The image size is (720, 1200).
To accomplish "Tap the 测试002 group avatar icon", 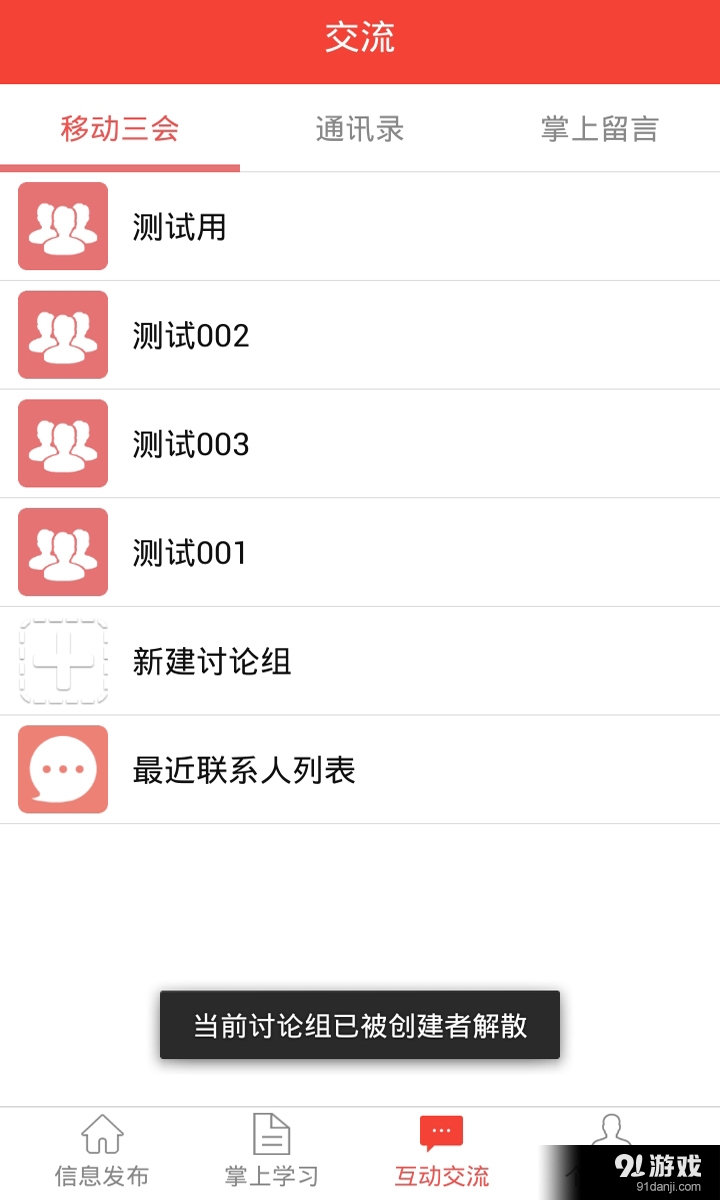I will click(62, 335).
